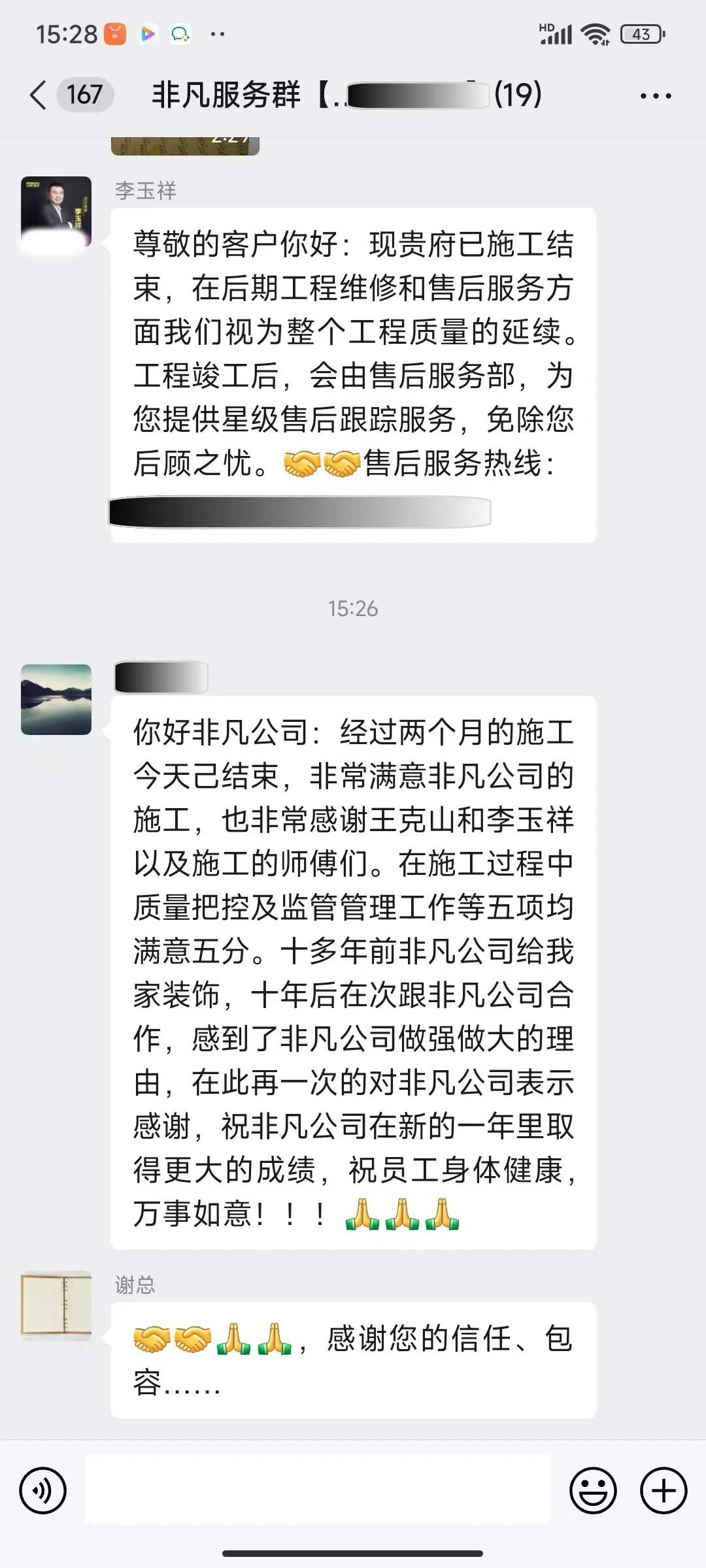Open the partially visible video message
The height and width of the screenshot is (1568, 706).
point(185,146)
